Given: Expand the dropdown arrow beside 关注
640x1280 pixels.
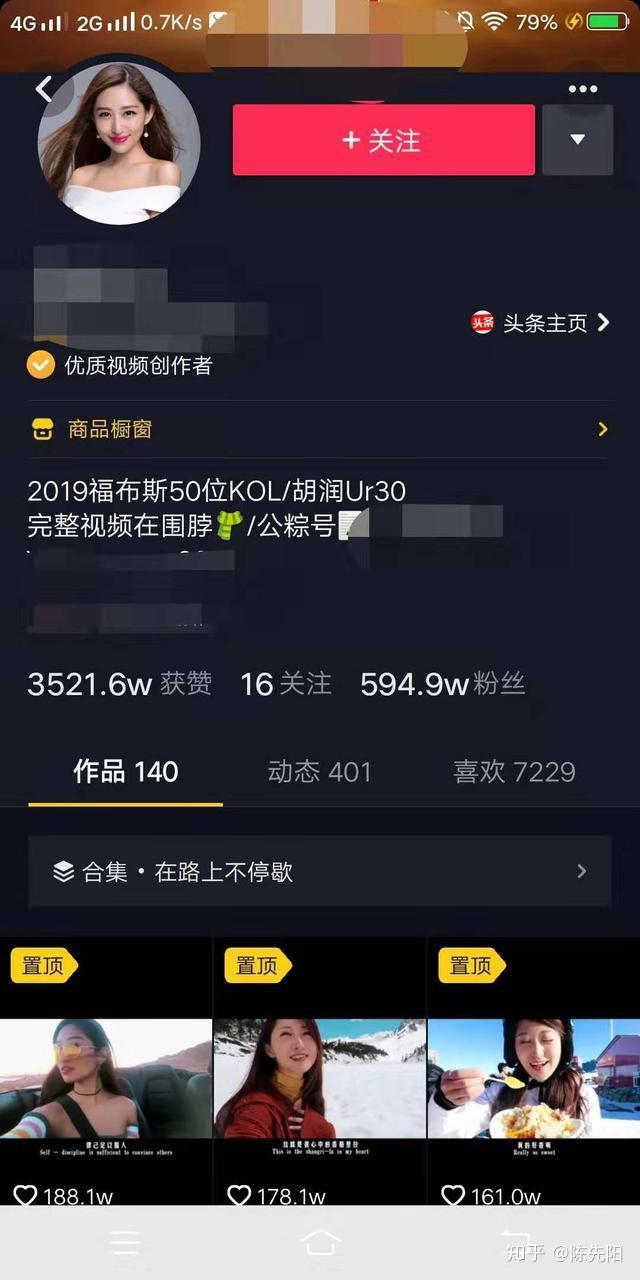Looking at the screenshot, I should [x=577, y=140].
